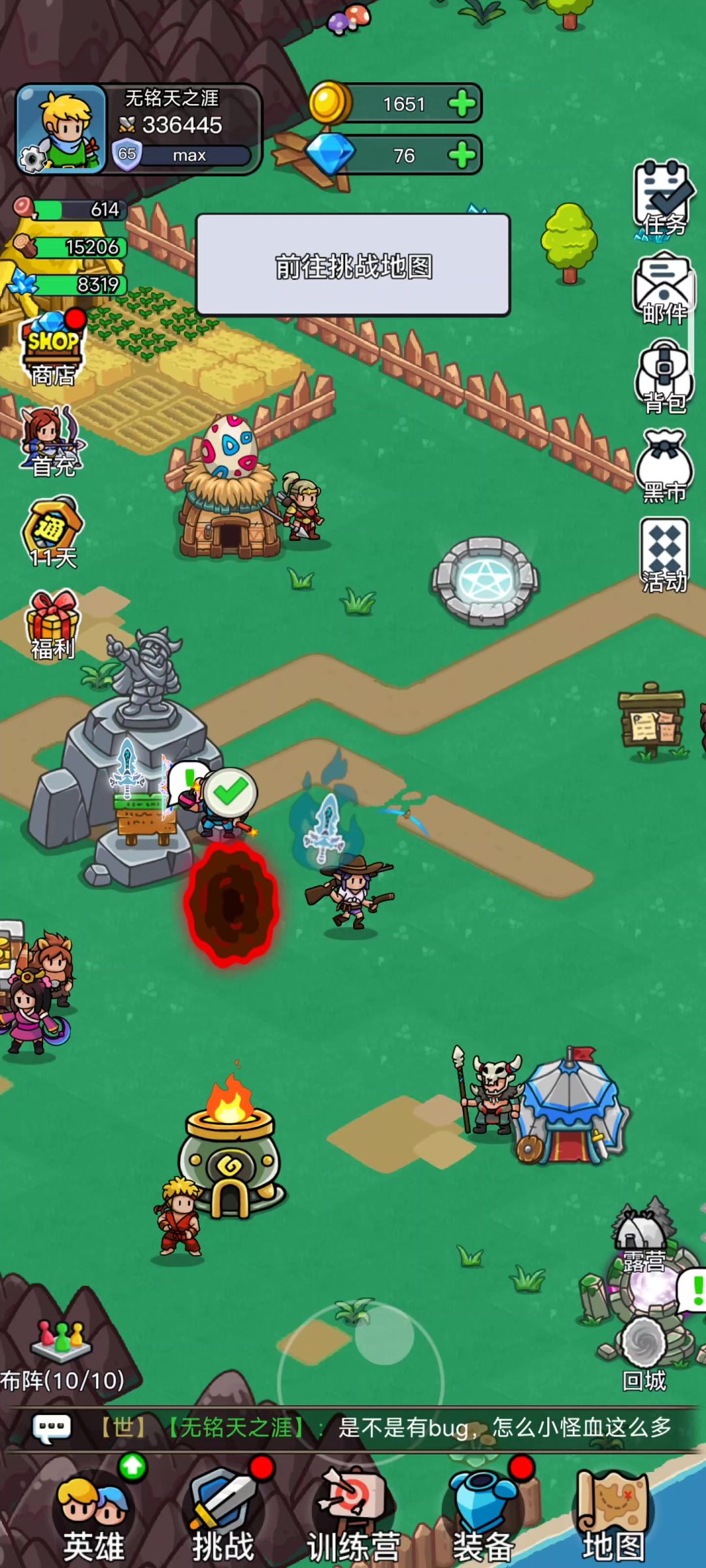Switch to the 挑战 challenge tab
The width and height of the screenshot is (706, 1568).
tap(224, 1517)
